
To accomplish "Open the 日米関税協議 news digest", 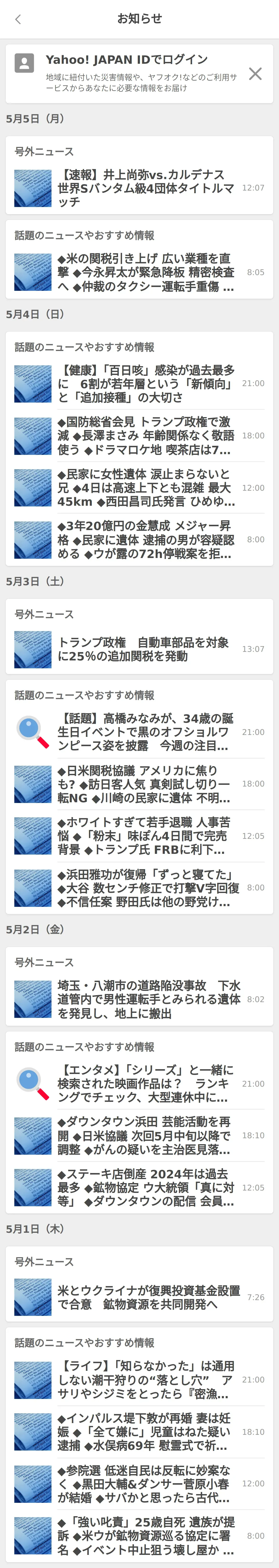I will tap(146, 784).
